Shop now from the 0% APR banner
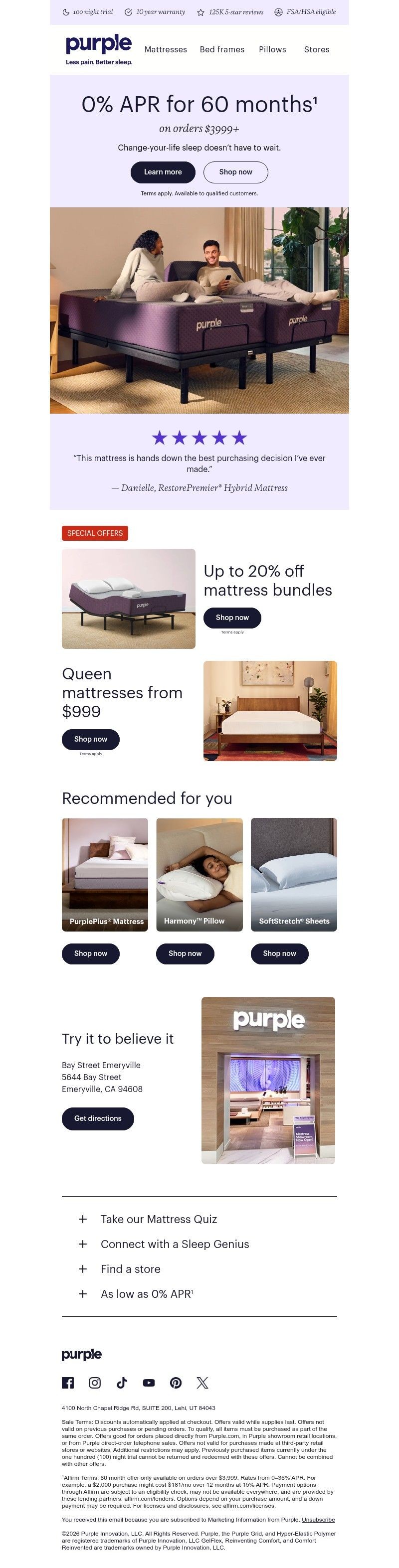Viewport: 399px width, 1568px height. (x=235, y=172)
